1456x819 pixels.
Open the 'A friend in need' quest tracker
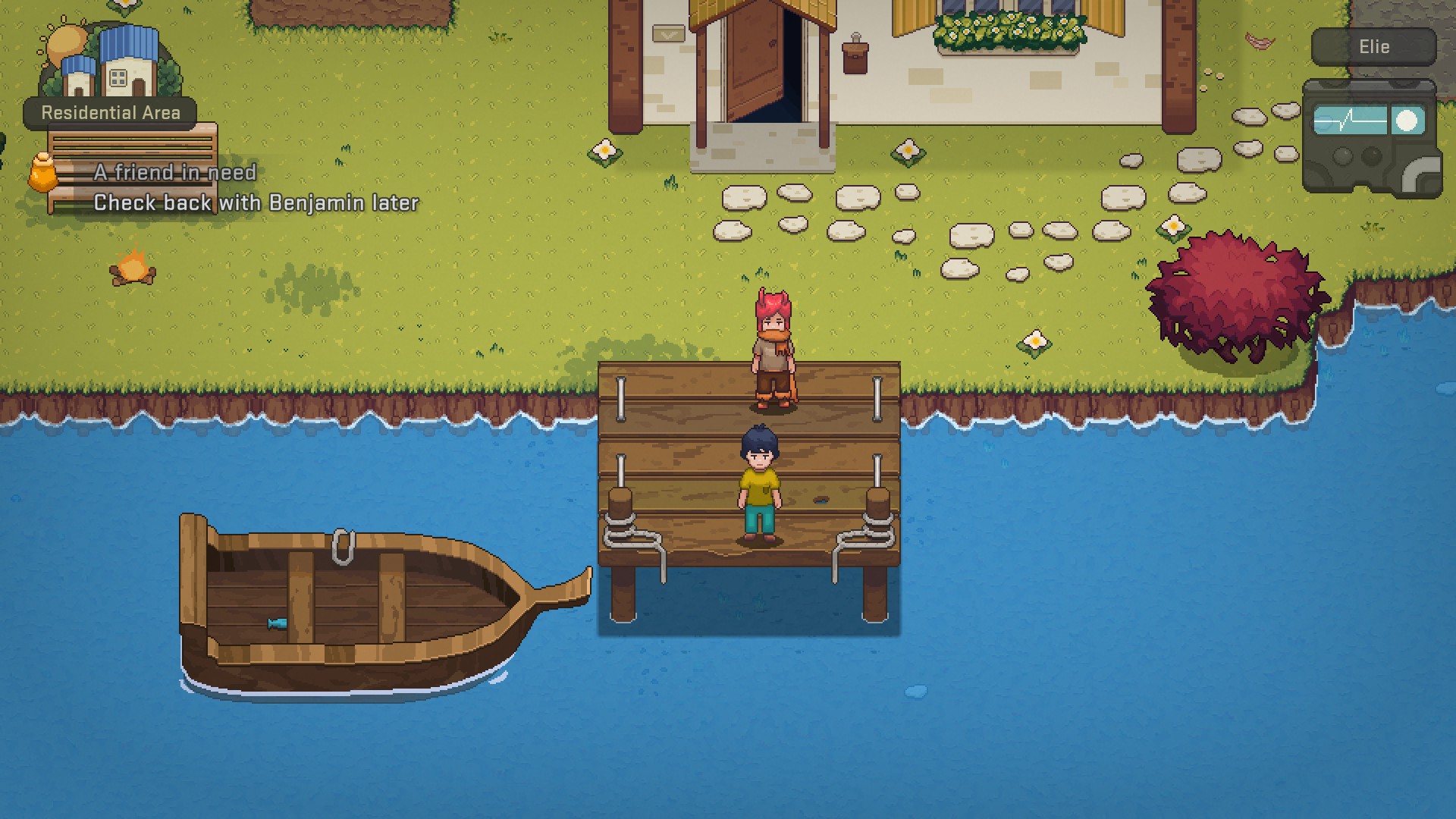[x=175, y=173]
